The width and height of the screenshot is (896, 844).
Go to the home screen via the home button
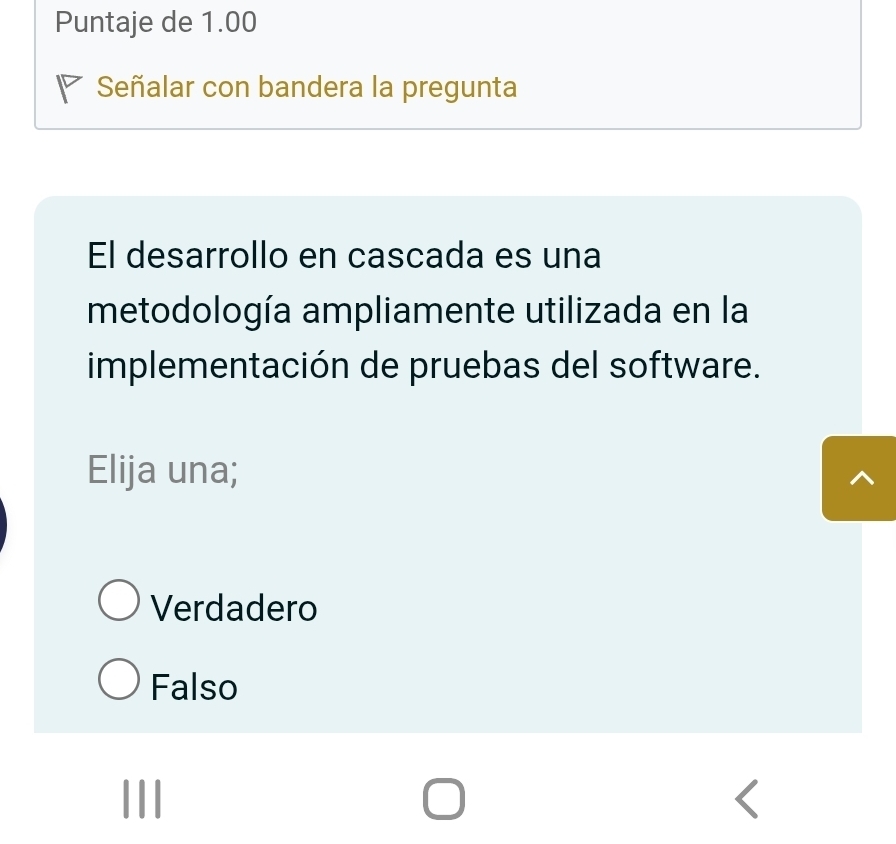tap(444, 798)
